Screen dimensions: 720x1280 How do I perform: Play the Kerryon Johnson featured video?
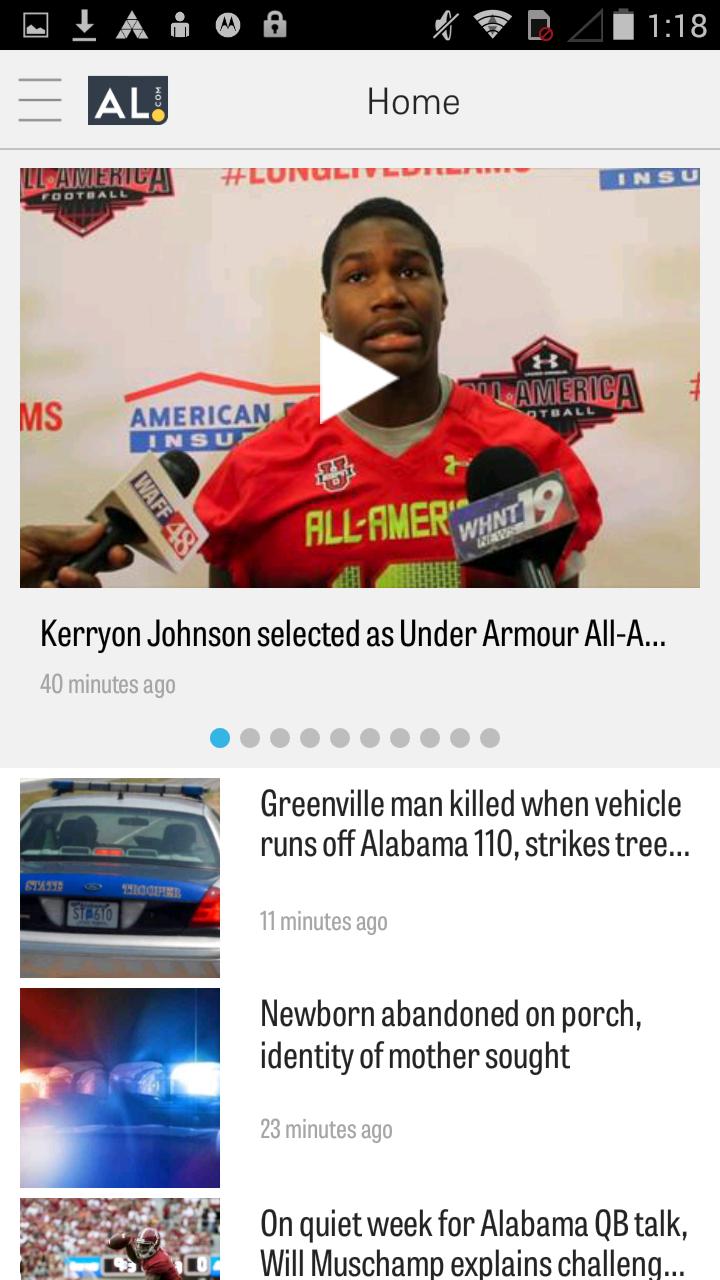coord(358,378)
